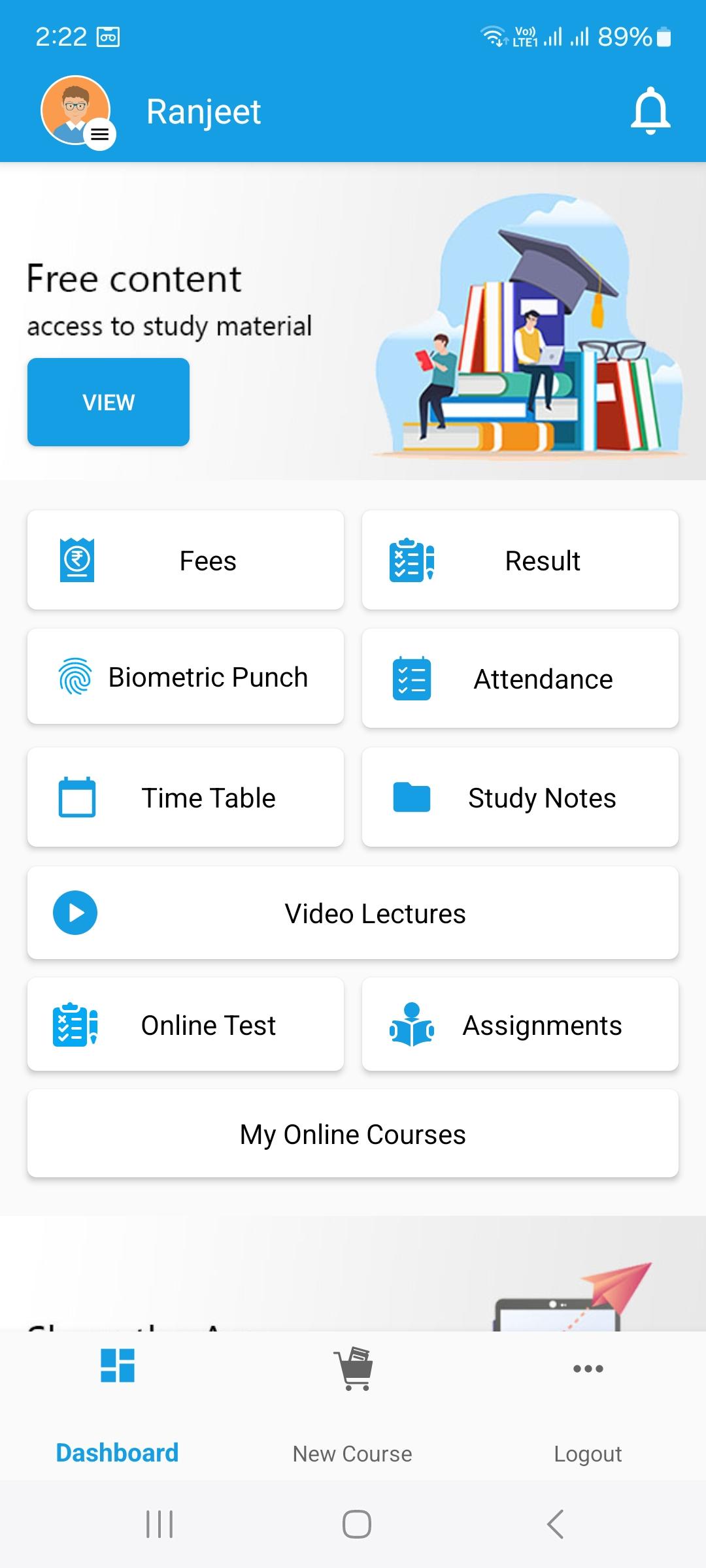Screen dimensions: 706x1568
Task: Open the notifications bell
Action: tap(650, 111)
